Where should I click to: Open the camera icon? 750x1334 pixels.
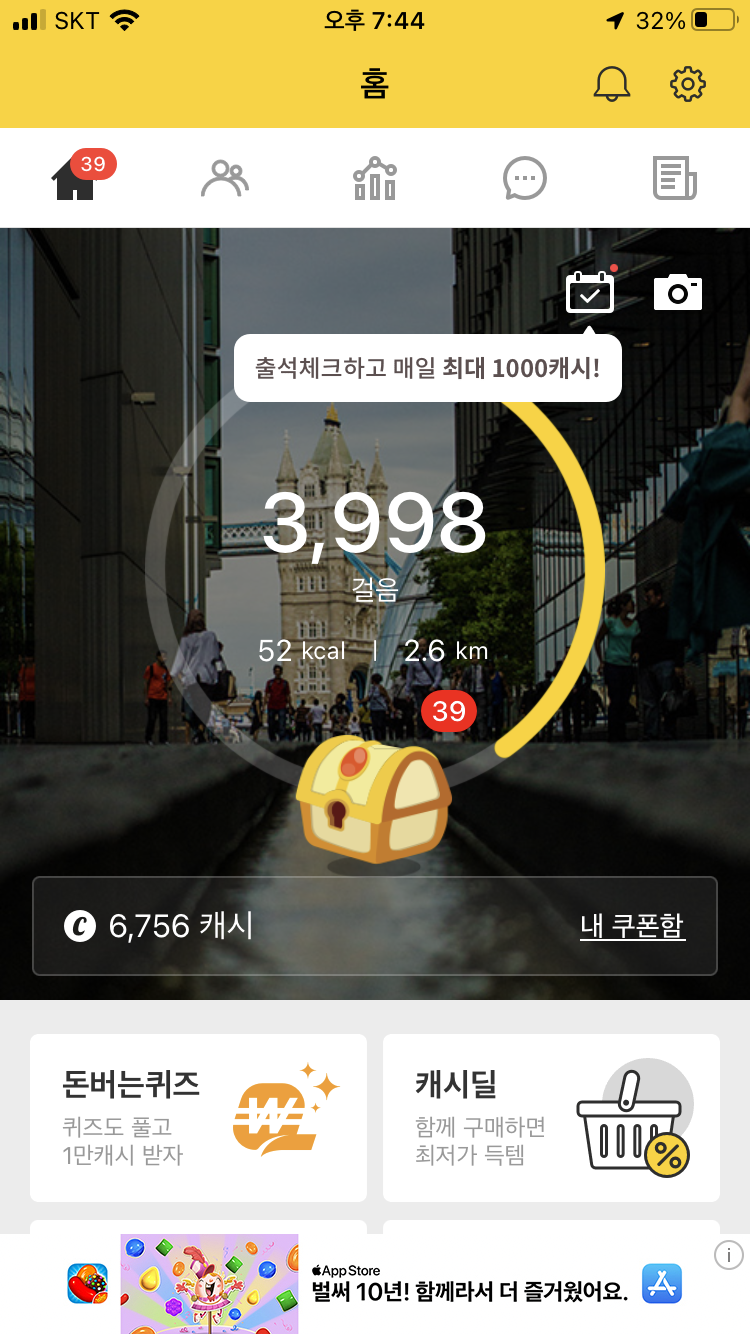pos(677,292)
